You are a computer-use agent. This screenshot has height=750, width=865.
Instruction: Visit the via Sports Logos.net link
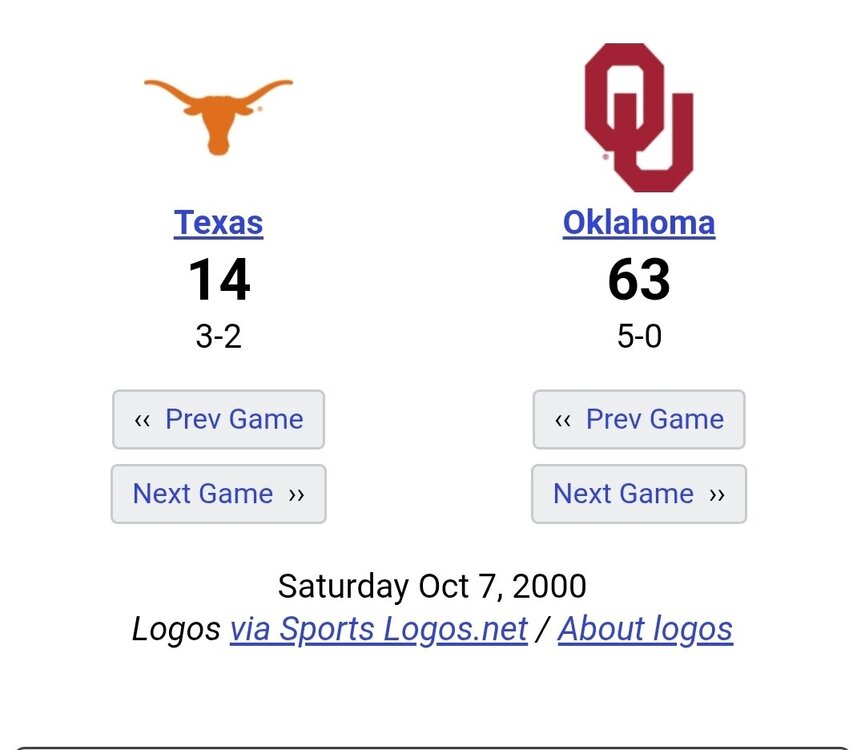tap(378, 629)
